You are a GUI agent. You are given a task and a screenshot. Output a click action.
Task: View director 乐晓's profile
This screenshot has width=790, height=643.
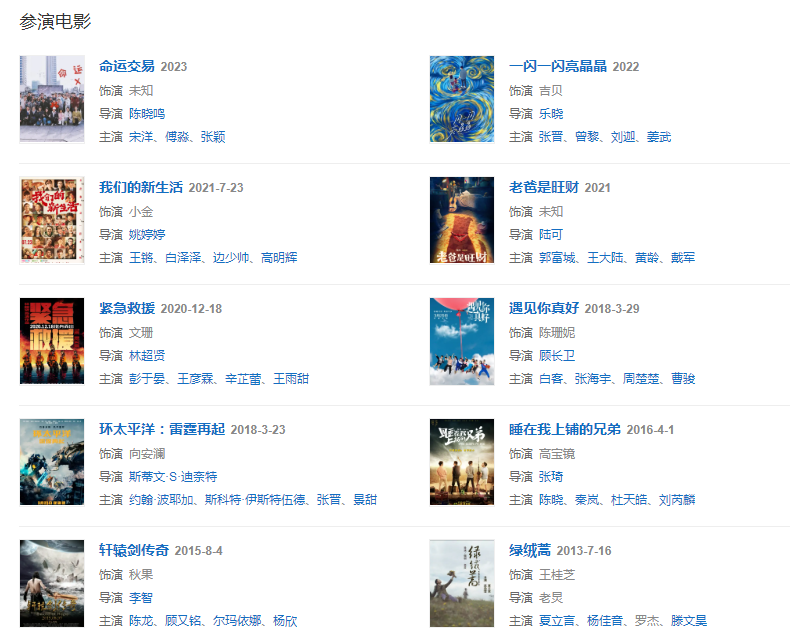pos(551,114)
